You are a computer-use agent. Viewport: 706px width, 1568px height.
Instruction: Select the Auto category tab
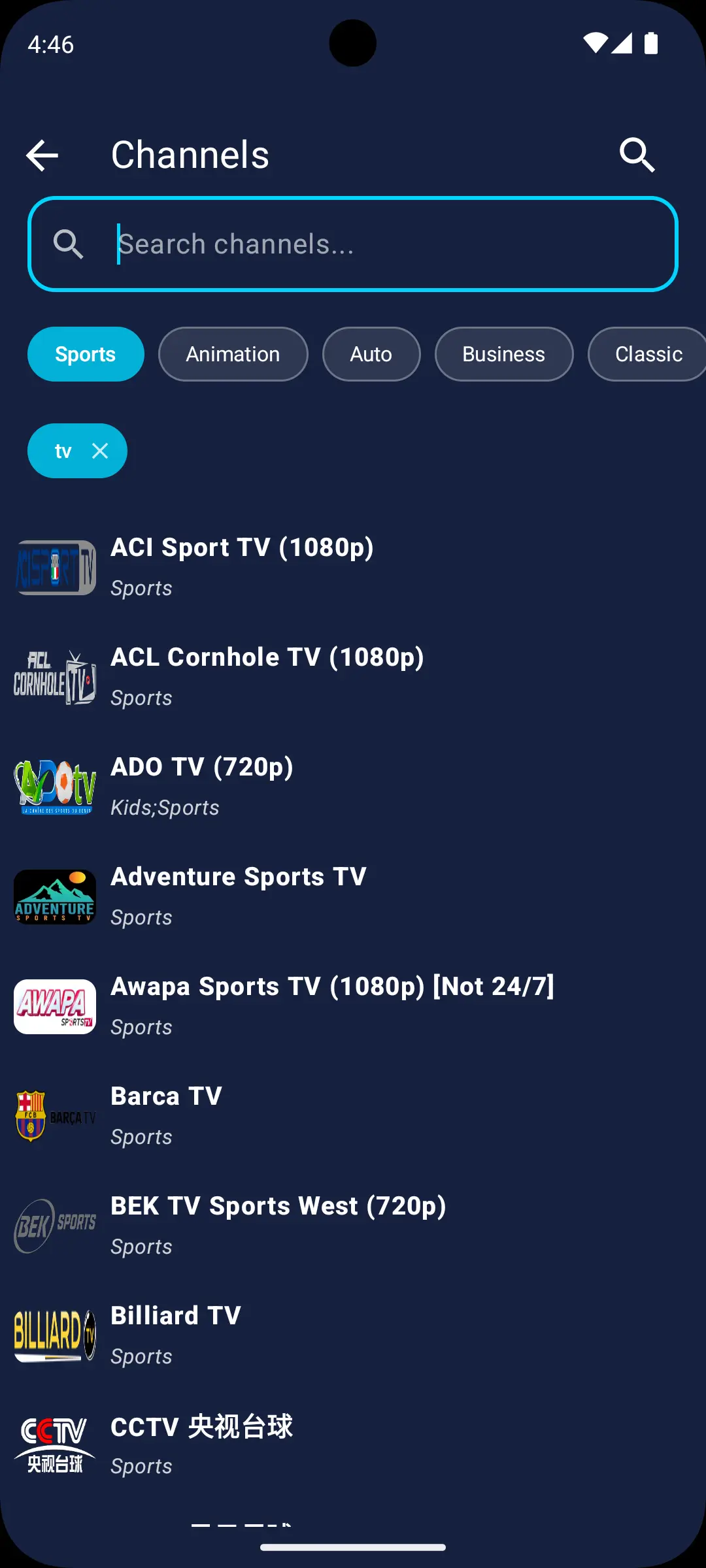click(371, 354)
